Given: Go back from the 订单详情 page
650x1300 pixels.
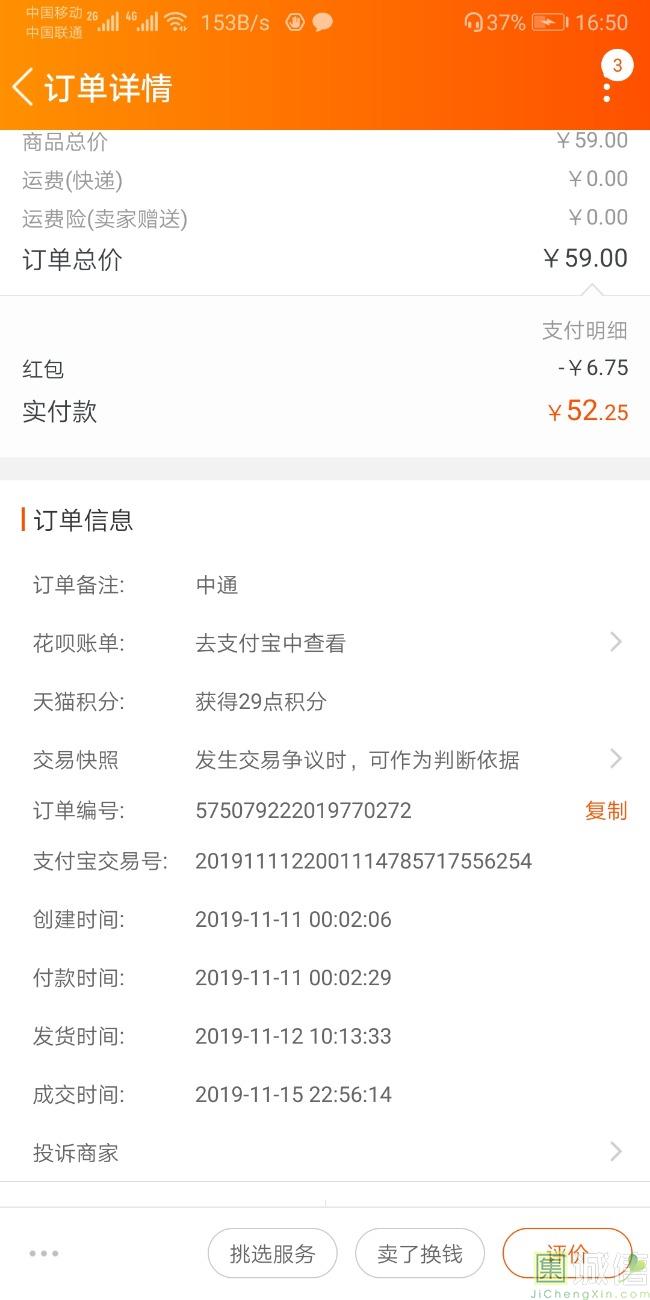Looking at the screenshot, I should tap(23, 87).
